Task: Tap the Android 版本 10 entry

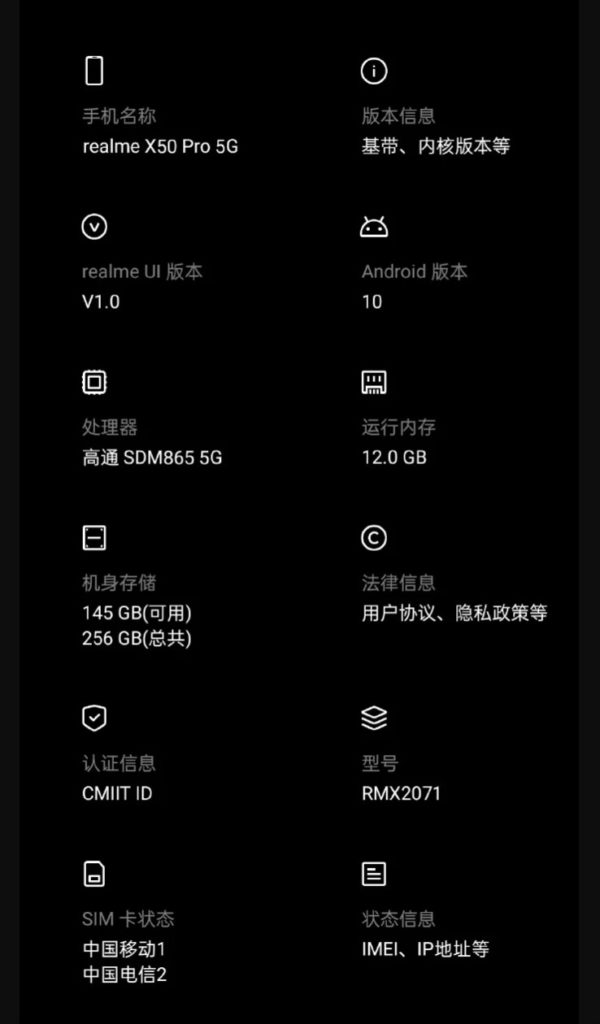Action: pos(414,287)
